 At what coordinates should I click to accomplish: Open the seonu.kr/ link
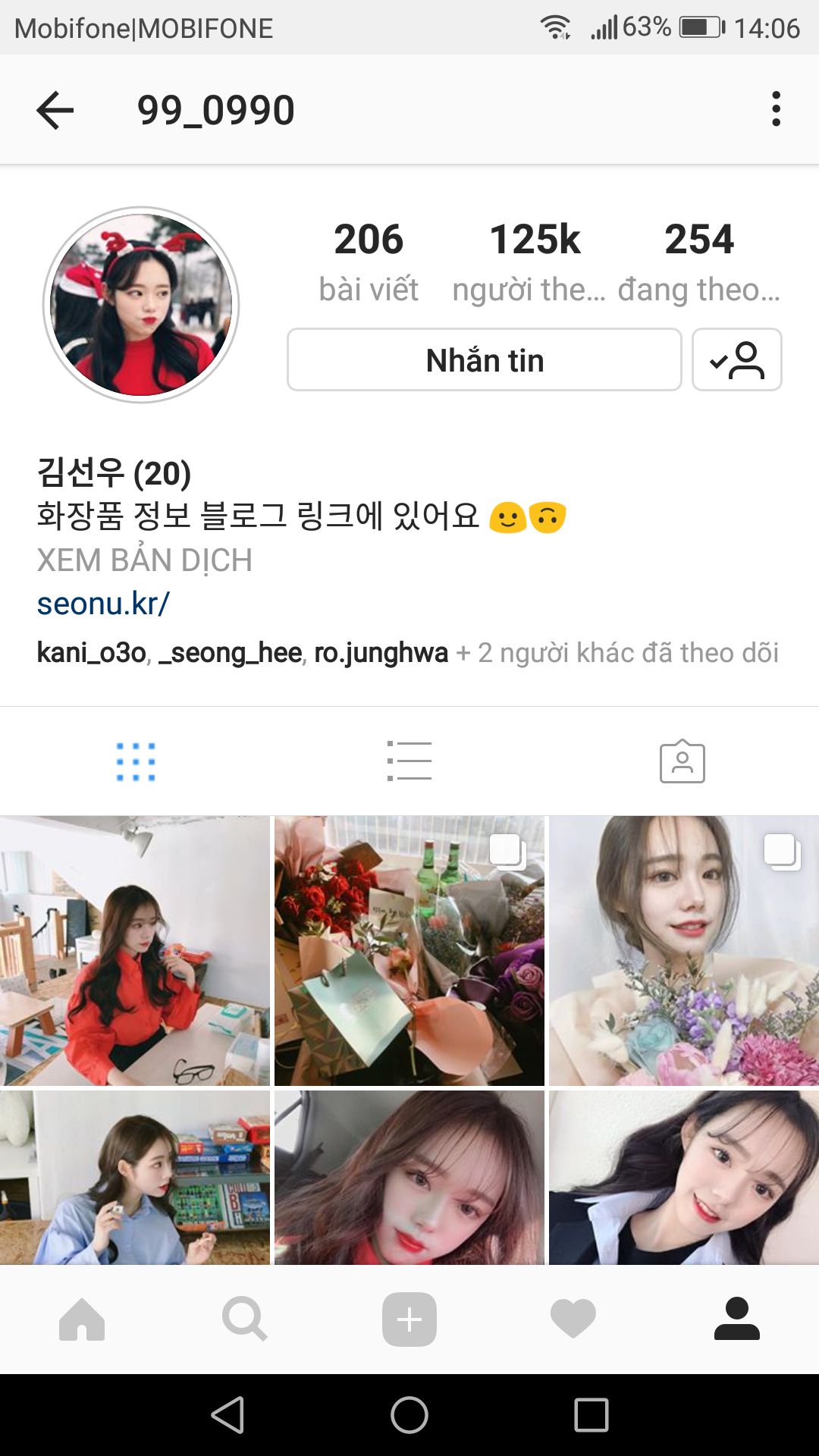(x=103, y=604)
